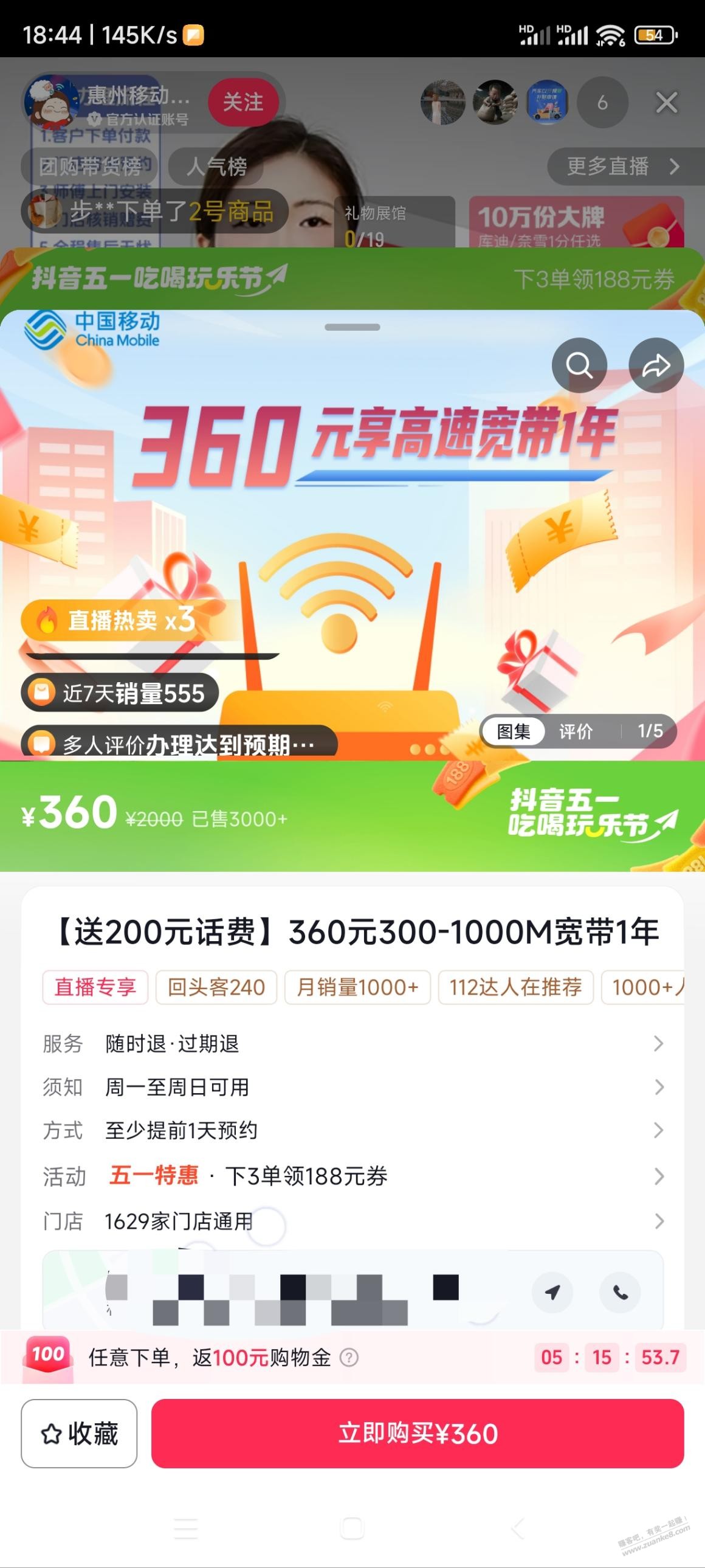The height and width of the screenshot is (1568, 705).
Task: Switch to the 评价 reviews tab
Action: [x=576, y=731]
